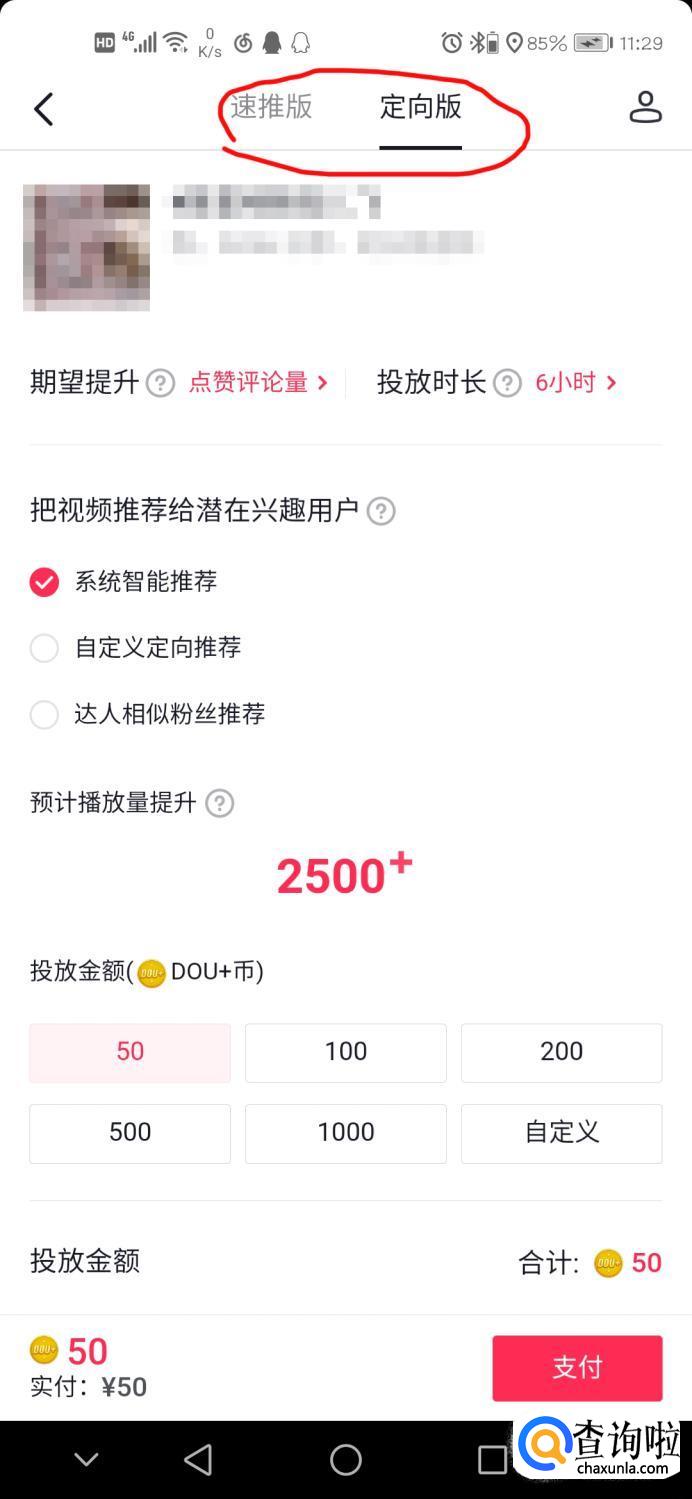Viewport: 692px width, 1499px height.
Task: Change 期望提升 target 点赞评论量
Action: tap(258, 382)
